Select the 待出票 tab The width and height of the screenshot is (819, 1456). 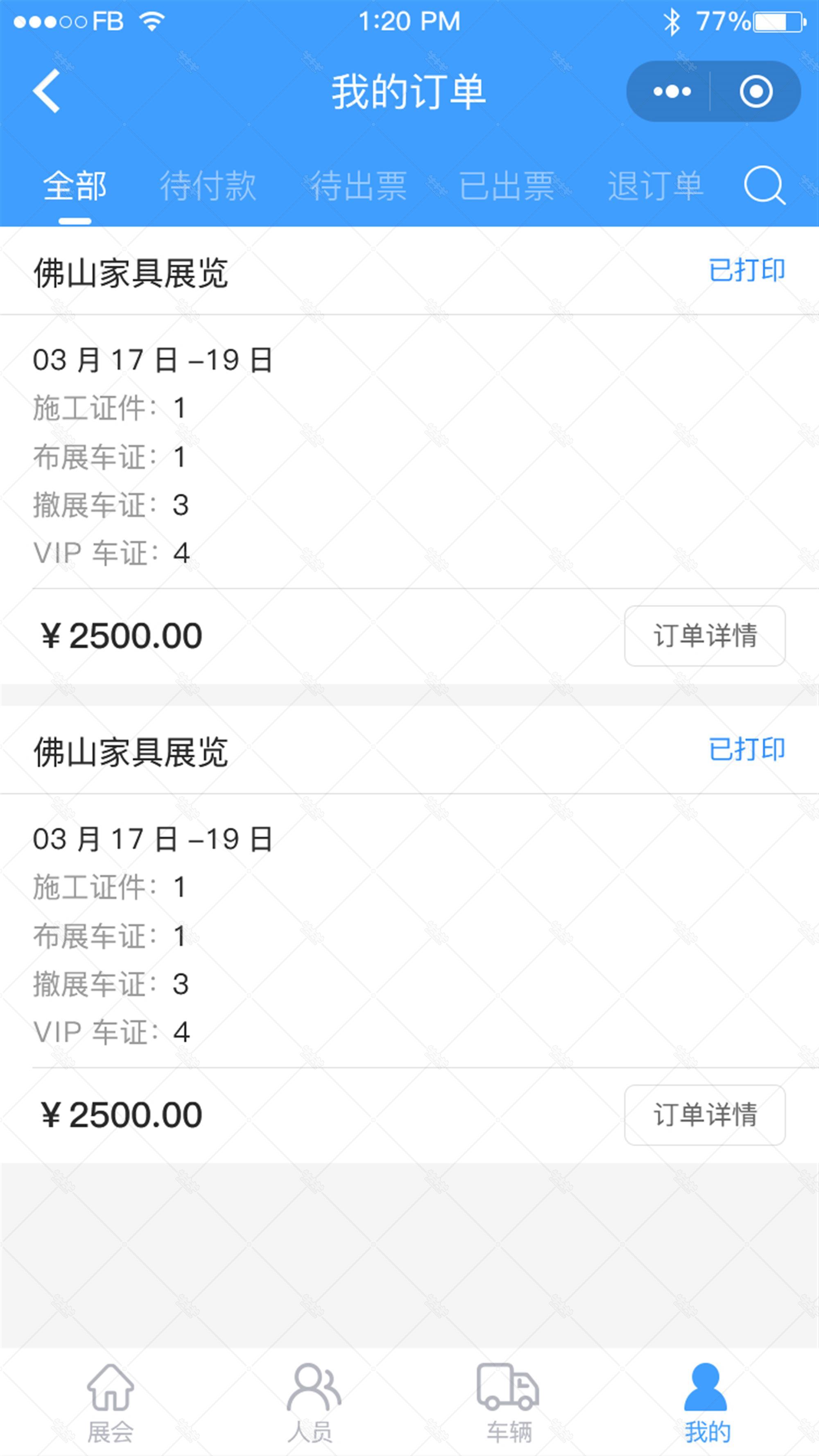358,185
